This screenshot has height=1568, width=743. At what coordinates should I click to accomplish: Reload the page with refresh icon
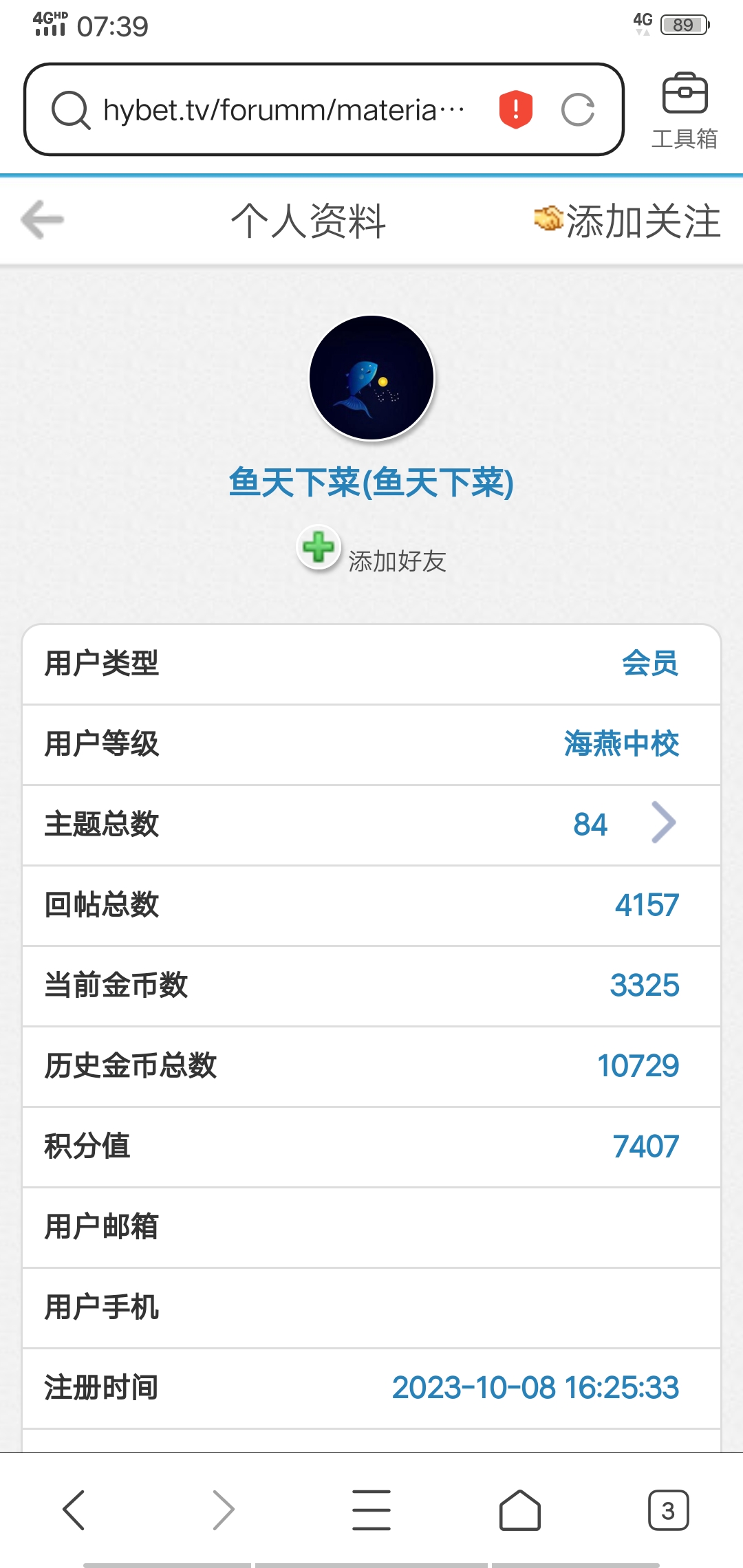point(577,110)
